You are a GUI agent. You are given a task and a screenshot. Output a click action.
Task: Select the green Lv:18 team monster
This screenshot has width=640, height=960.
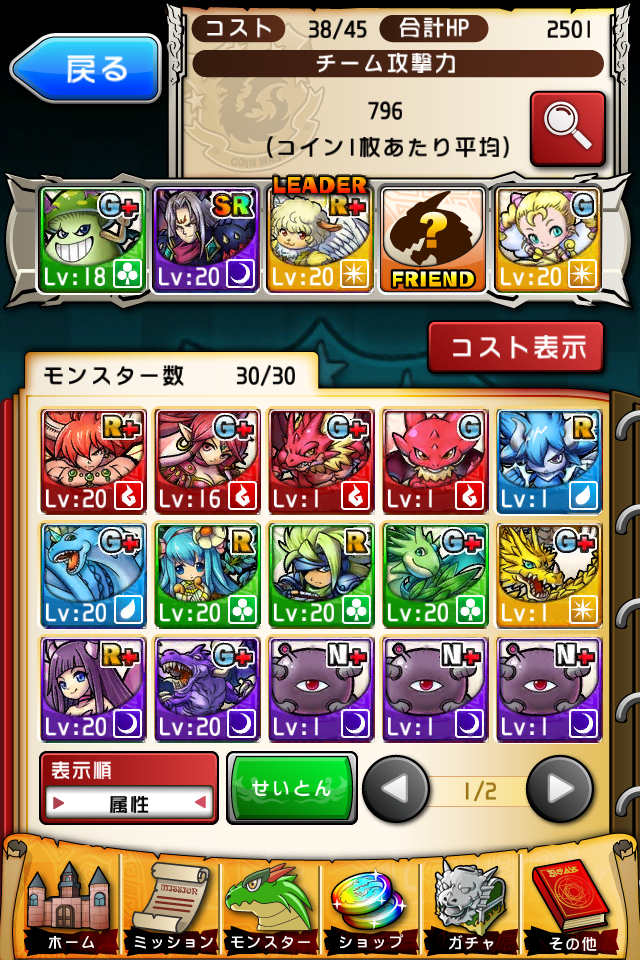tap(92, 240)
